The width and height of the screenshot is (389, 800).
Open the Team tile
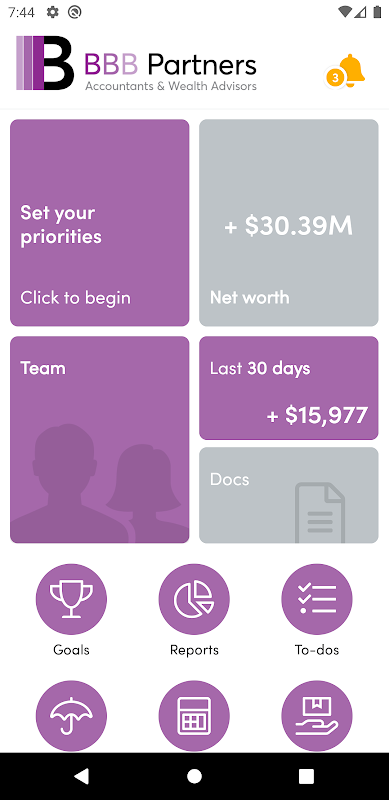(x=100, y=439)
